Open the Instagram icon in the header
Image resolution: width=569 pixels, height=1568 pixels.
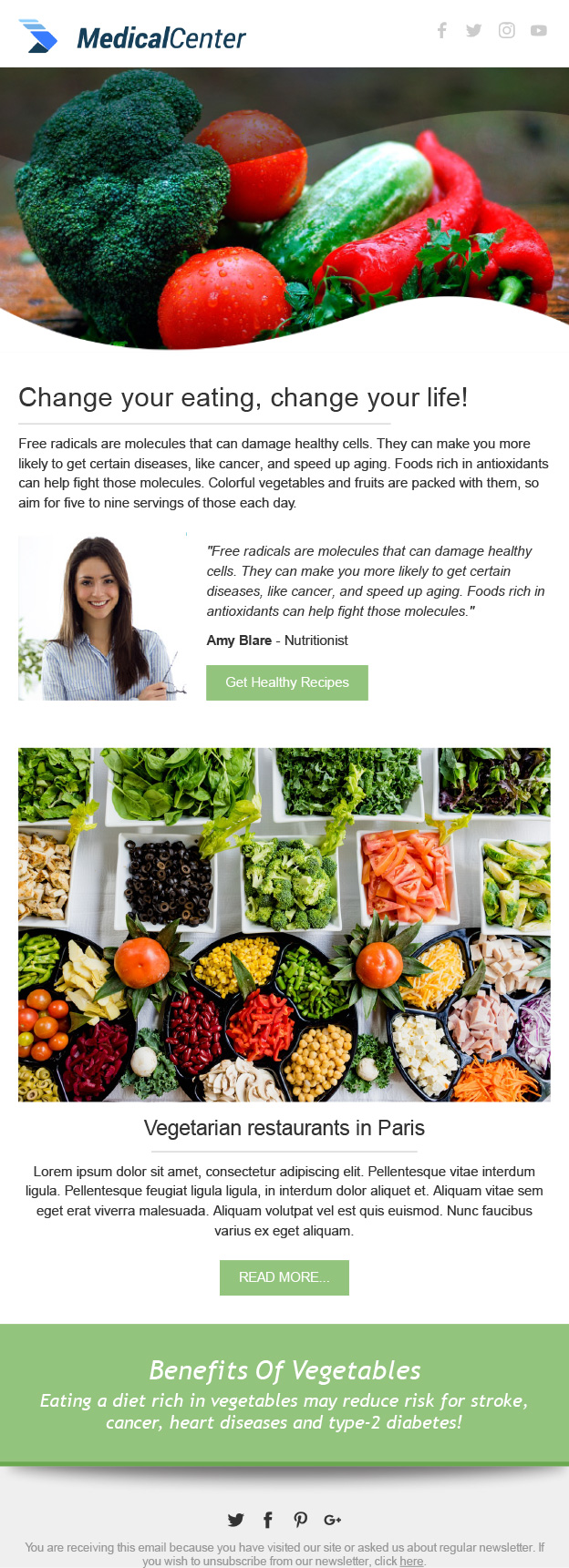point(506,30)
